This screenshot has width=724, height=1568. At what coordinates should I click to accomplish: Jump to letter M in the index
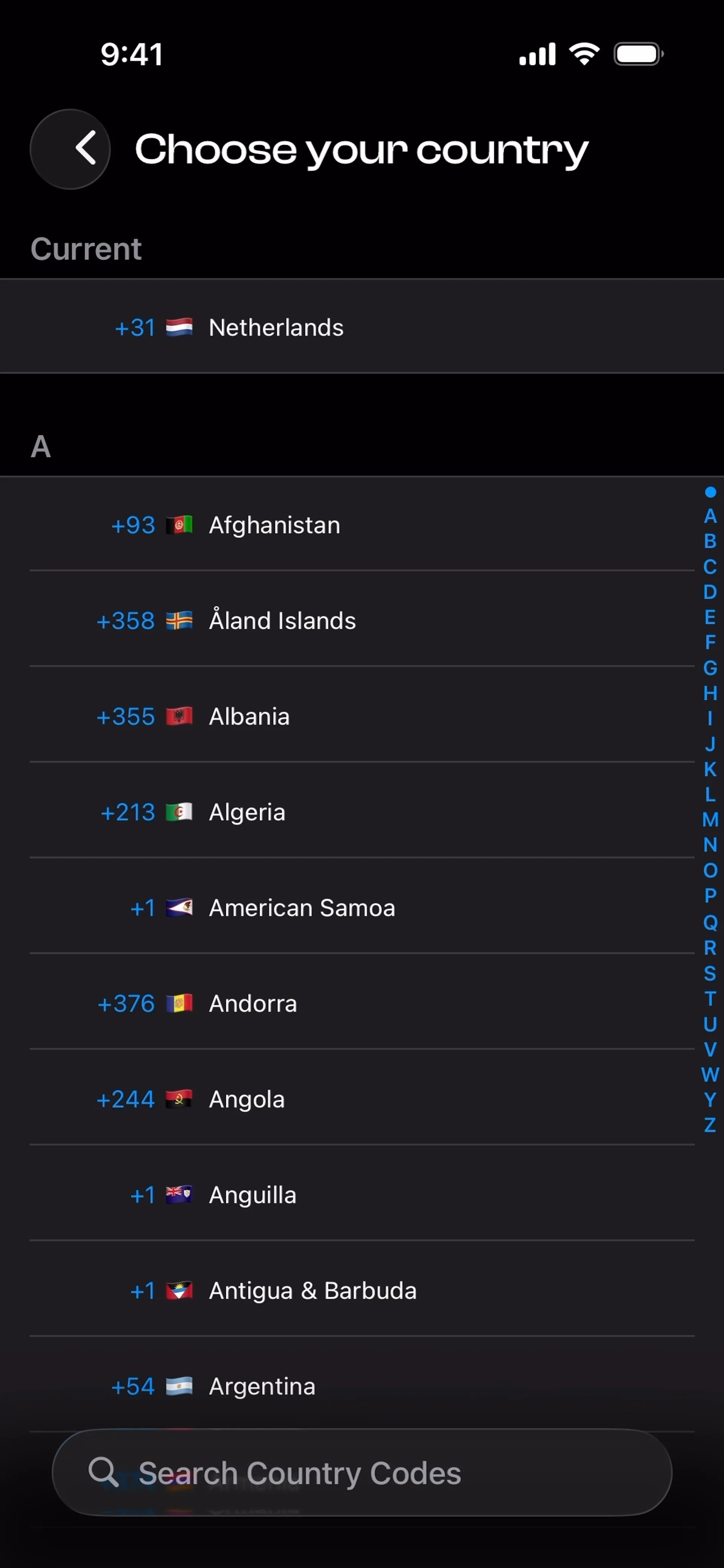click(710, 820)
